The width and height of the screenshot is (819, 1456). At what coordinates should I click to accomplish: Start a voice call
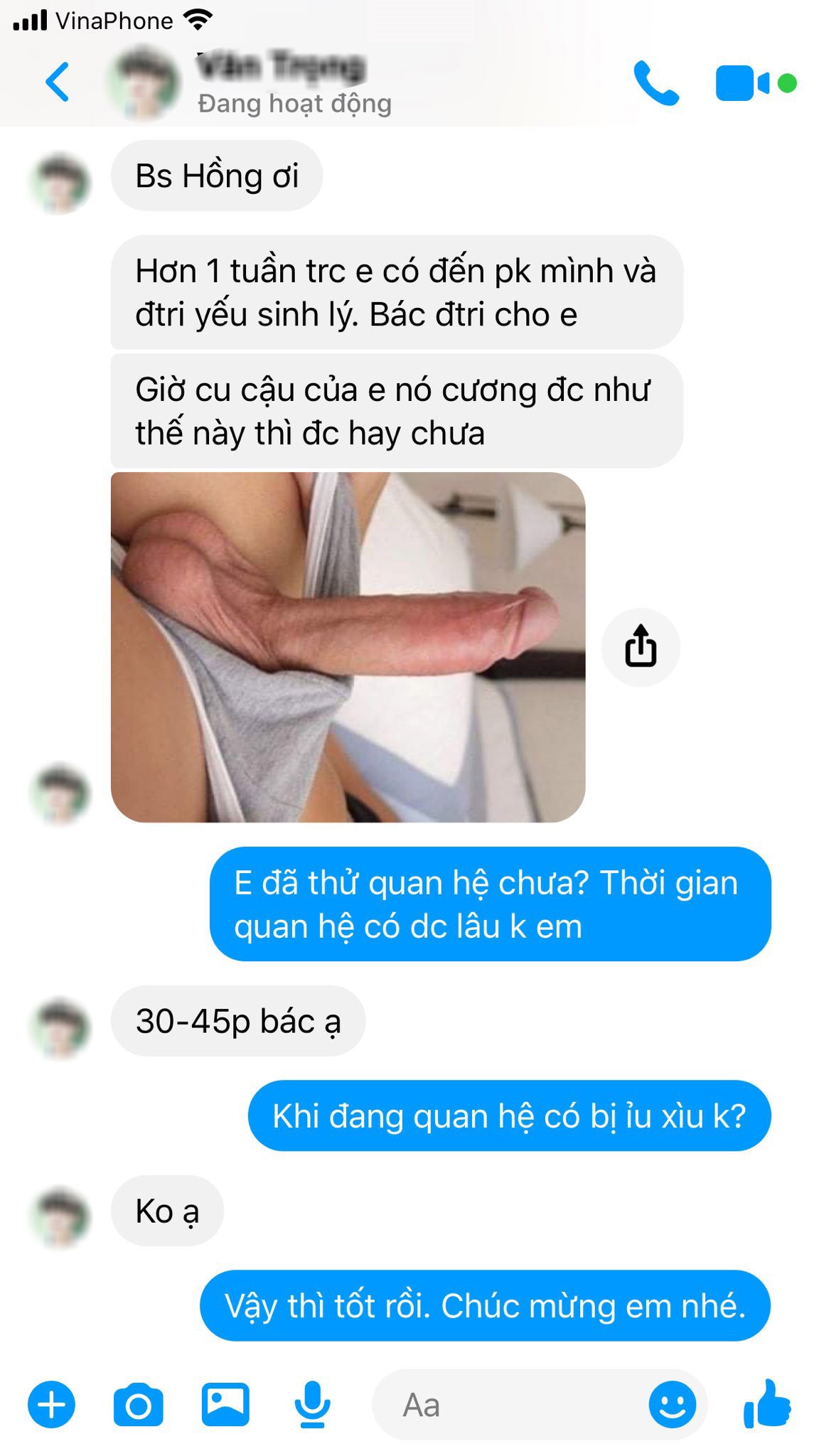click(655, 83)
